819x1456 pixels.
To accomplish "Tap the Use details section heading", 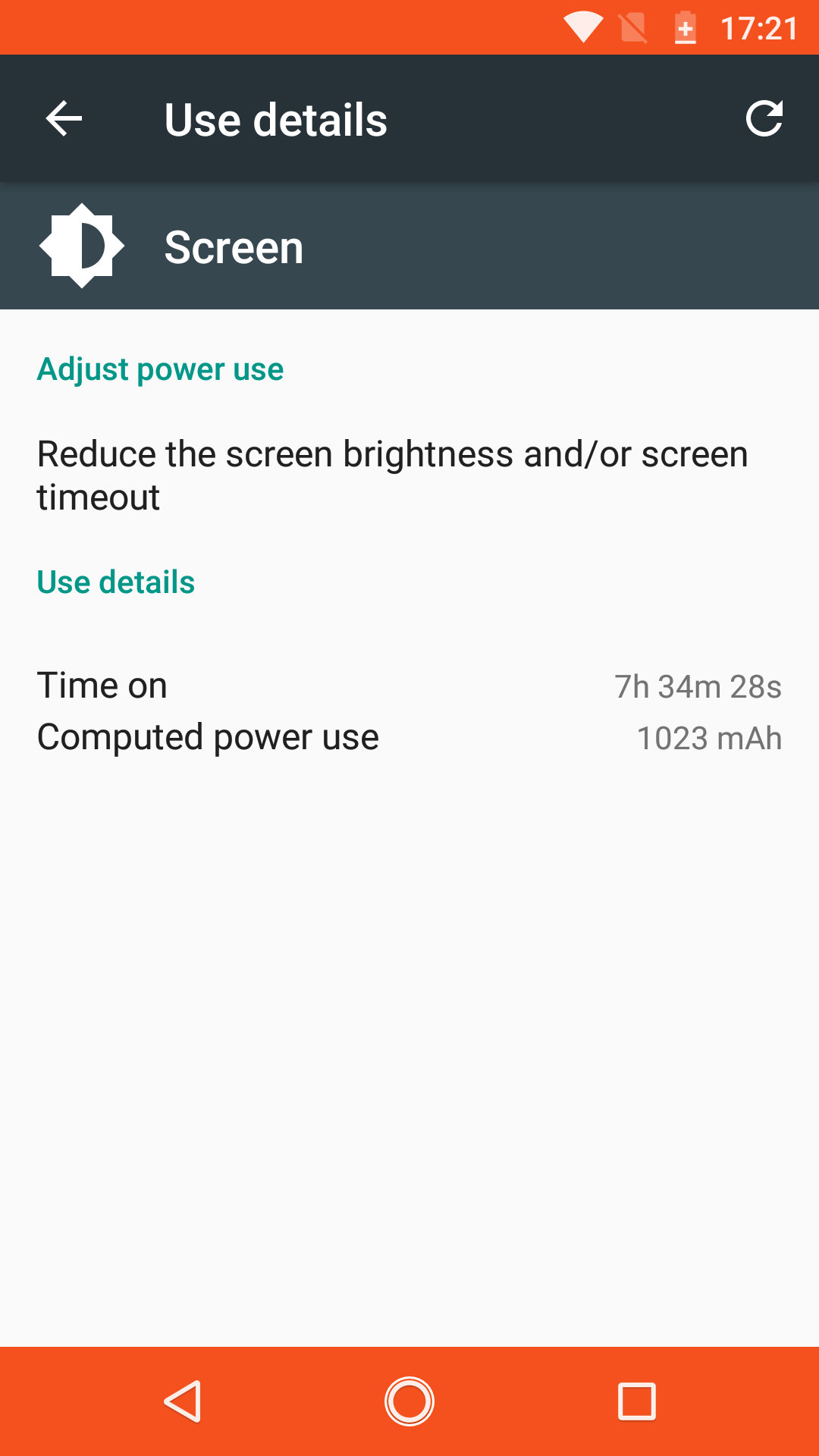I will (117, 582).
